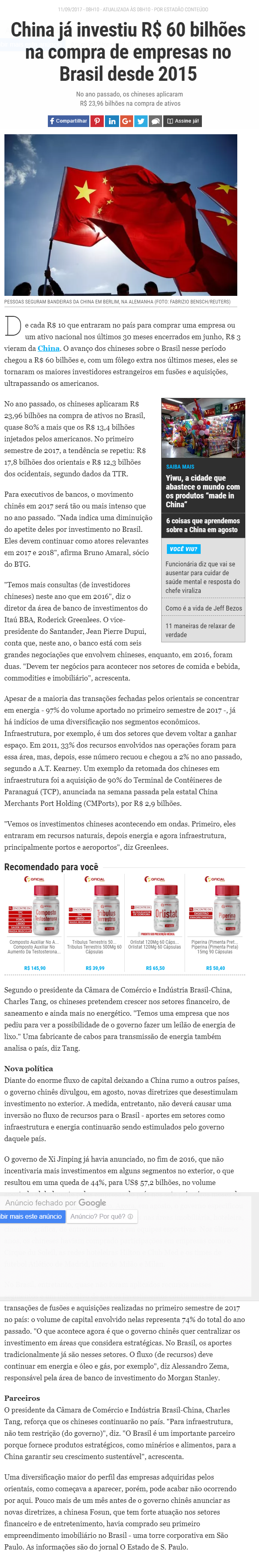Choose to stop showing this ad
The image size is (259, 1568).
pos(32,1216)
